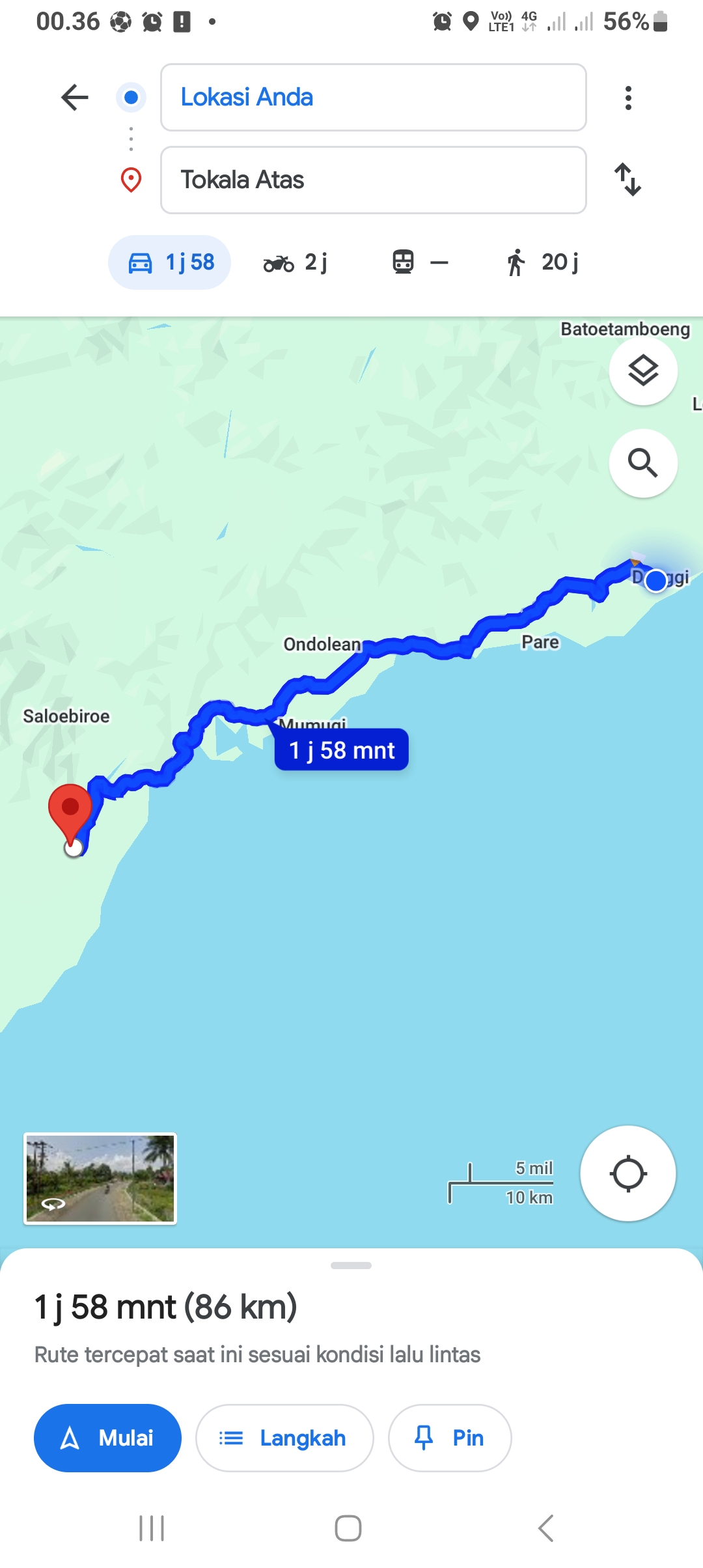
Task: Start navigation with the Mulai button
Action: (x=107, y=1438)
